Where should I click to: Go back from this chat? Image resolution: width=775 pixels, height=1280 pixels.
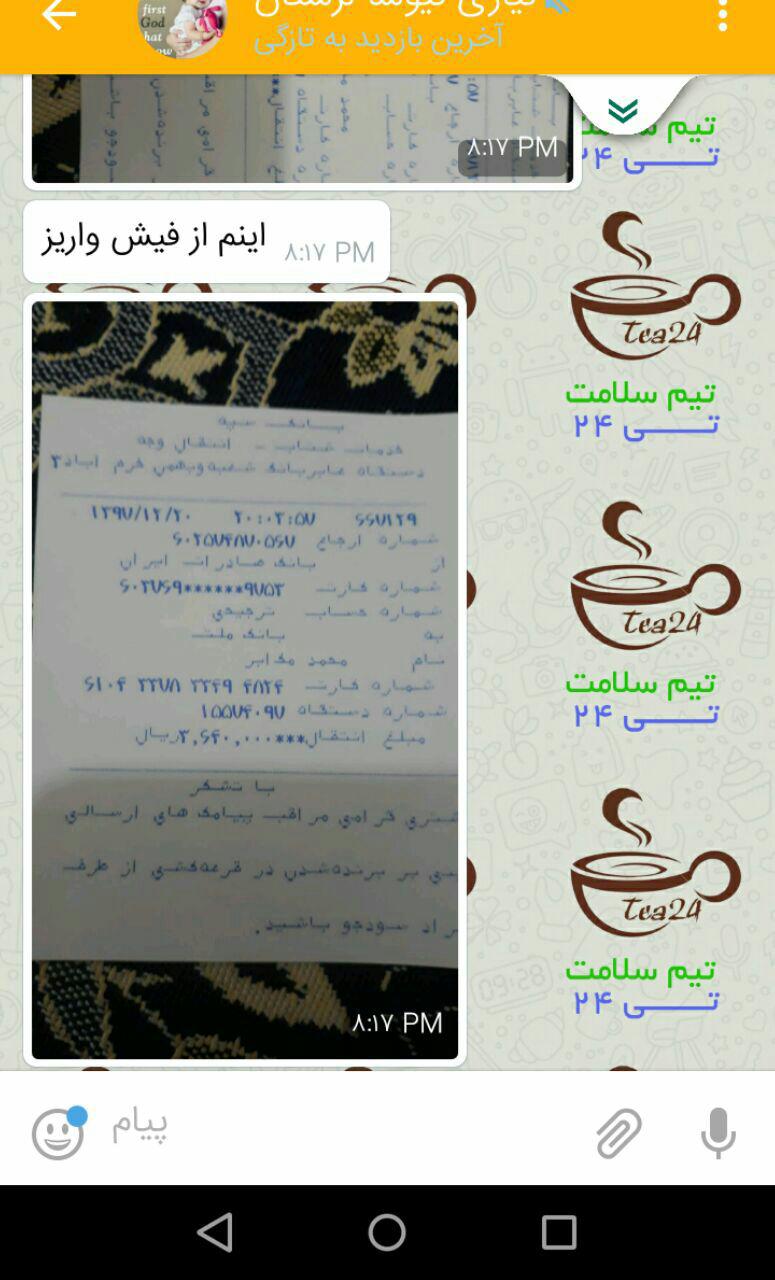[58, 15]
